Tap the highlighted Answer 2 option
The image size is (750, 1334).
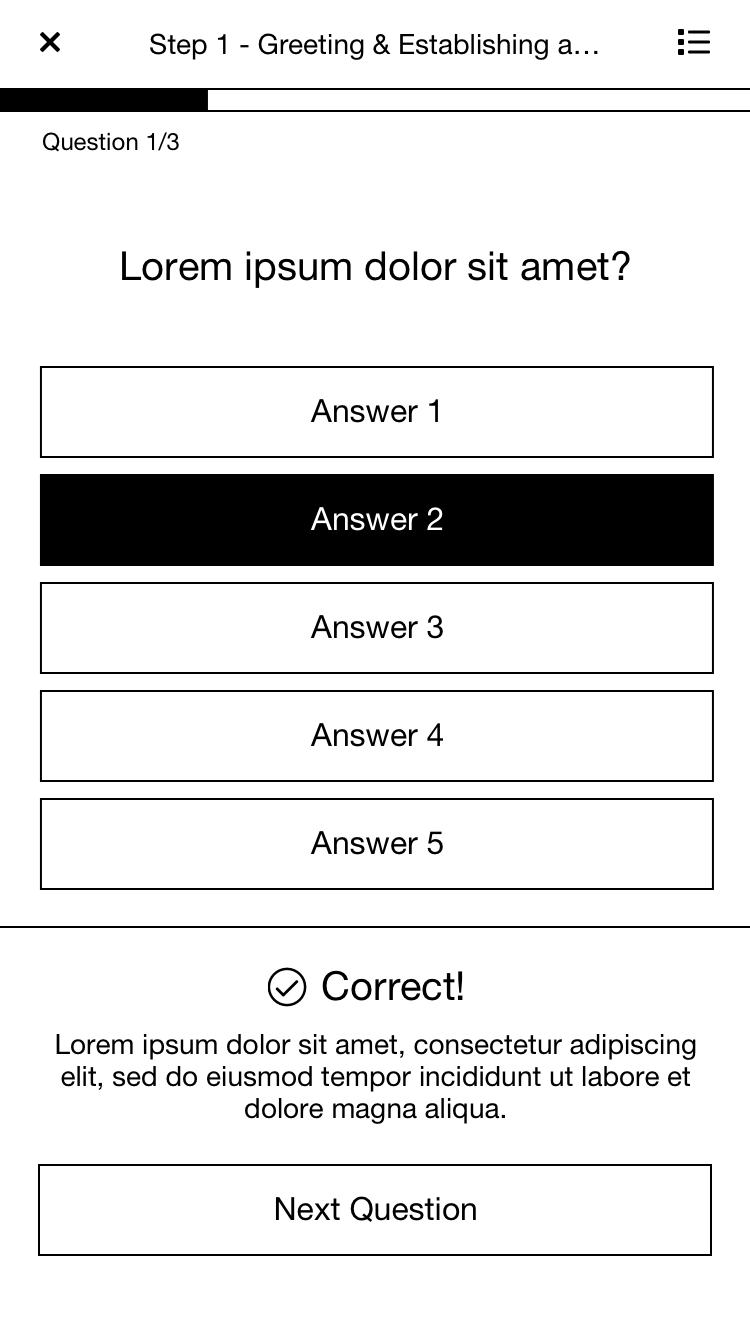377,520
